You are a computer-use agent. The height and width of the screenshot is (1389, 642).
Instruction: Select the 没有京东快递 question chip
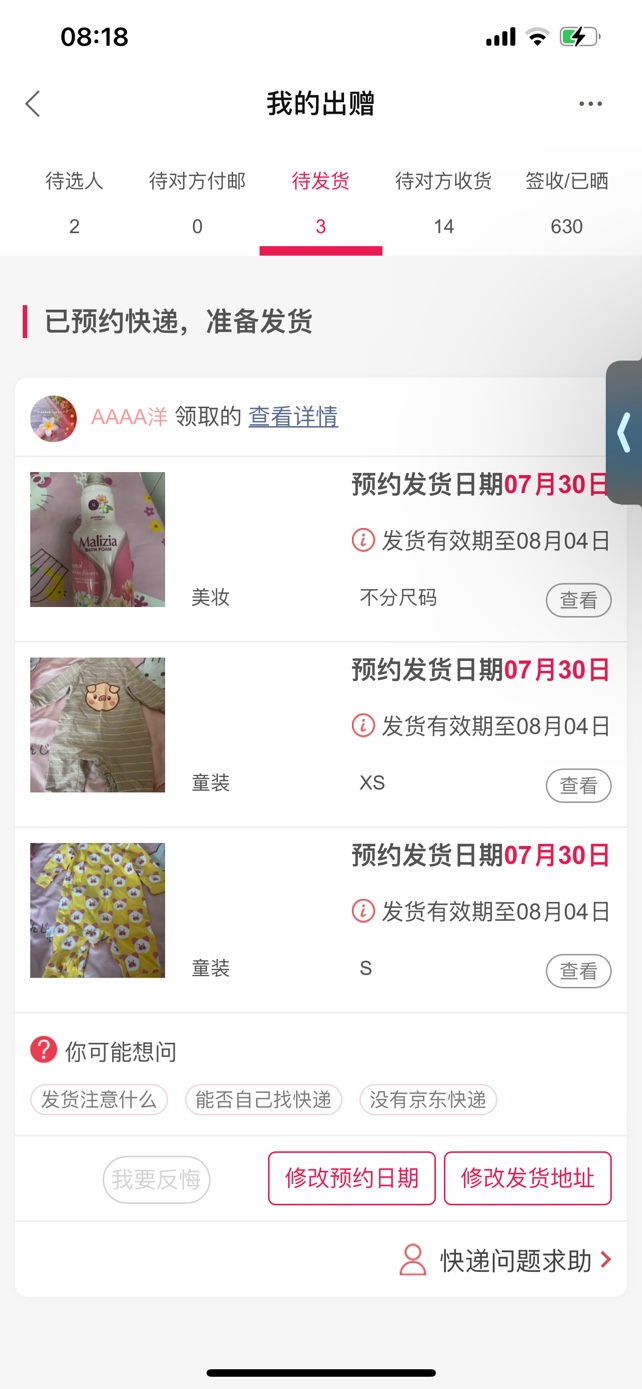(x=428, y=1100)
